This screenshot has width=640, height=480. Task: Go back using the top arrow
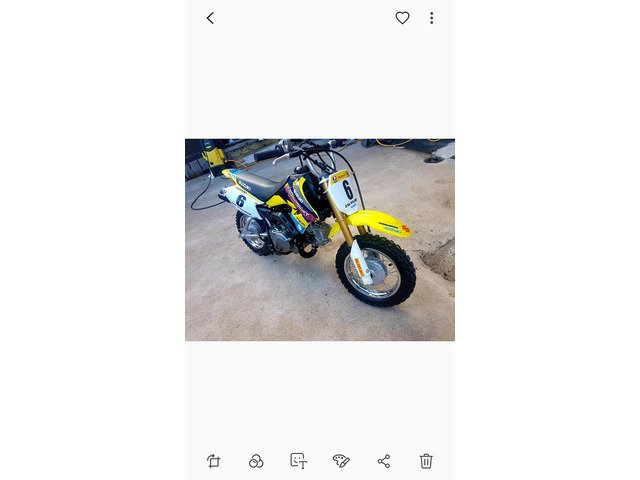coord(210,18)
